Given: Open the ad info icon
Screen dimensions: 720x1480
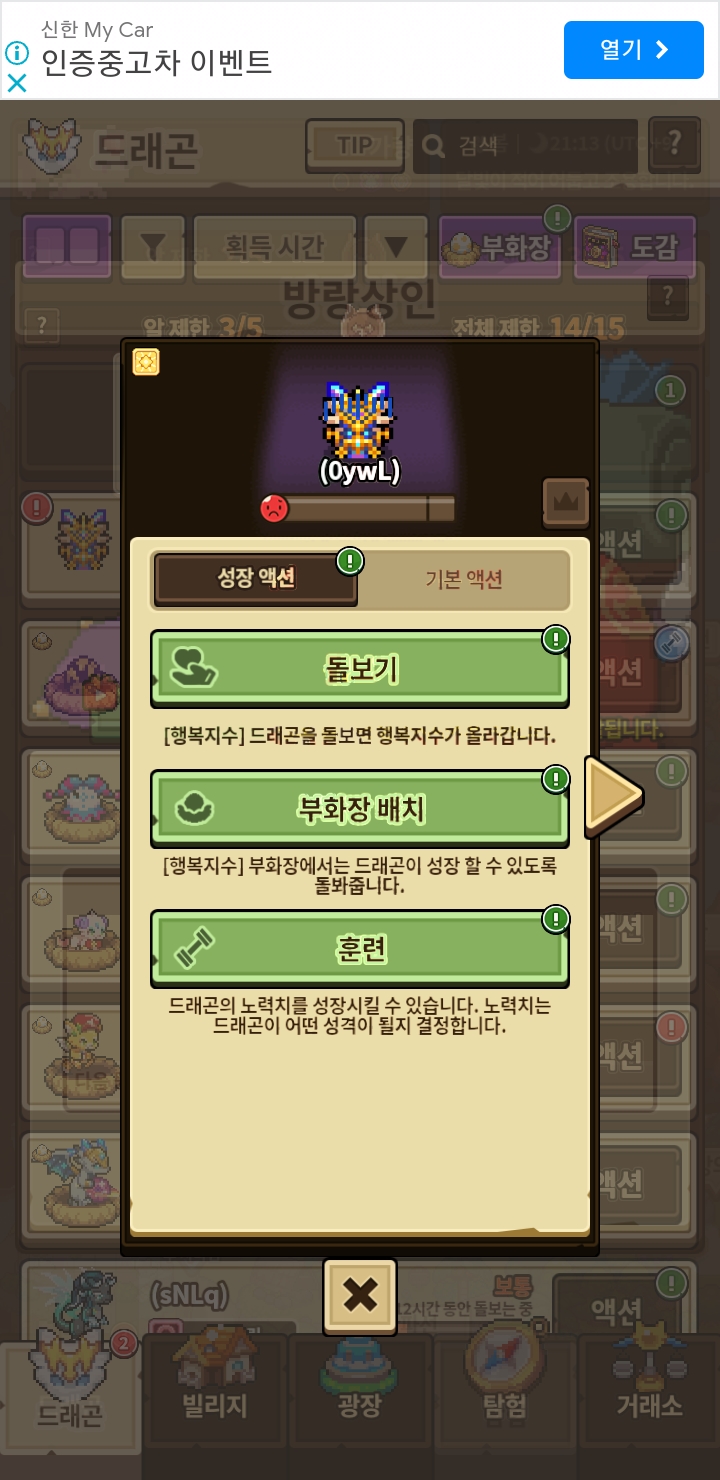Looking at the screenshot, I should tap(17, 52).
